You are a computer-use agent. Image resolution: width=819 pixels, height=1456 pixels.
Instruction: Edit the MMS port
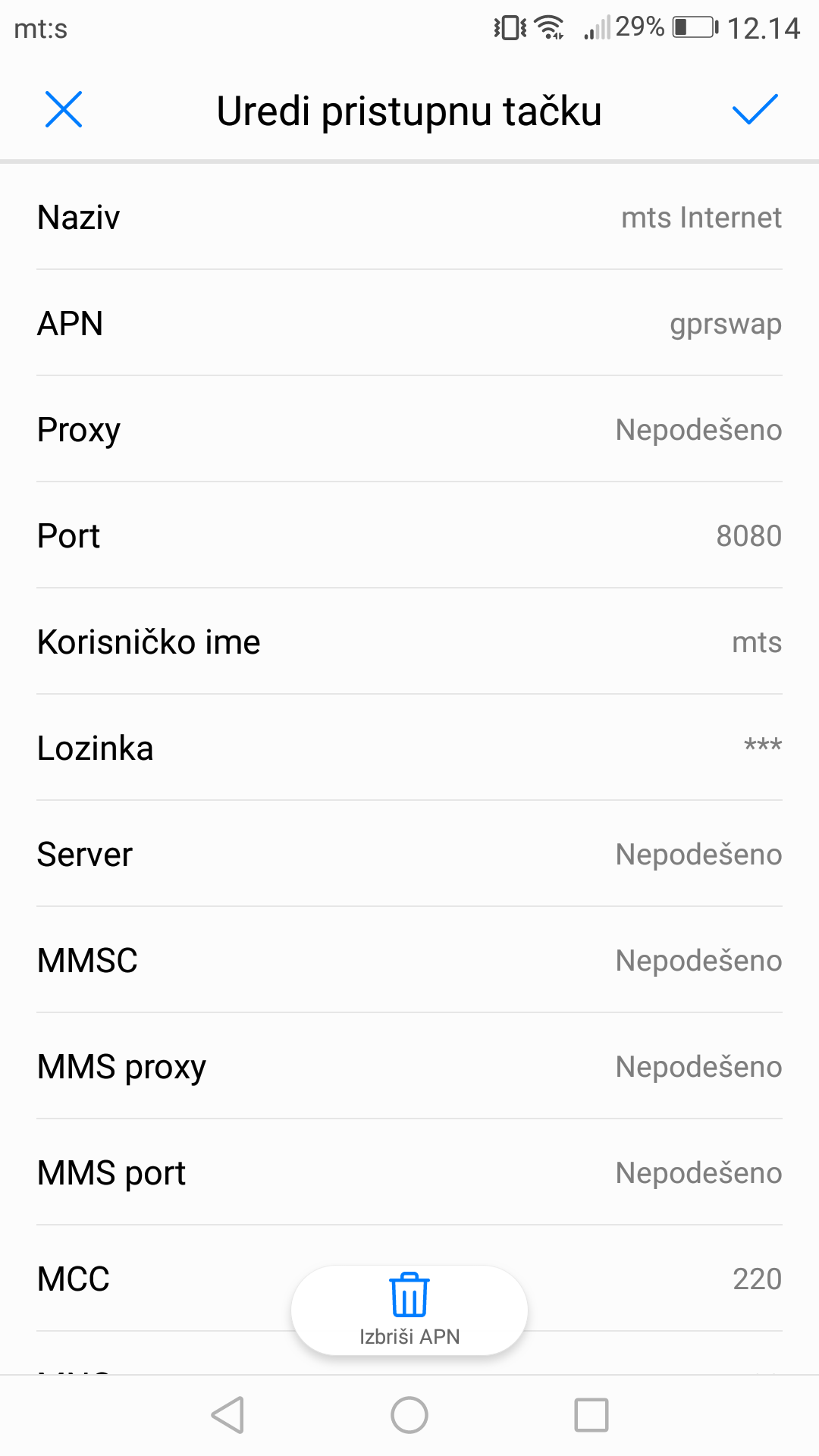tap(409, 1173)
